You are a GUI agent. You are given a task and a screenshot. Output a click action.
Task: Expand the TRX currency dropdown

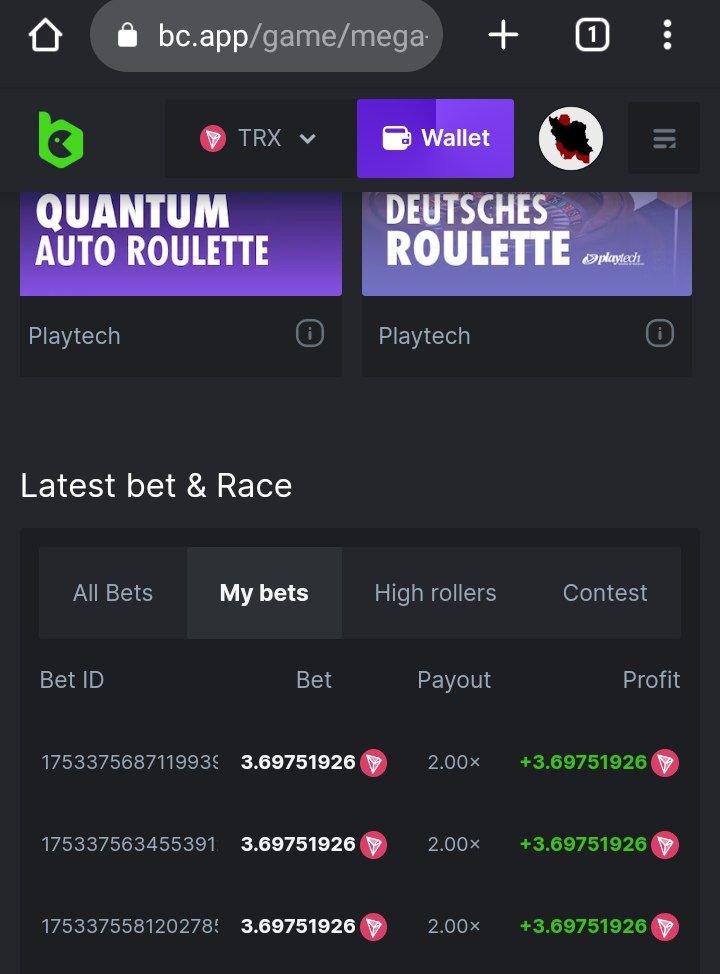pyautogui.click(x=259, y=139)
